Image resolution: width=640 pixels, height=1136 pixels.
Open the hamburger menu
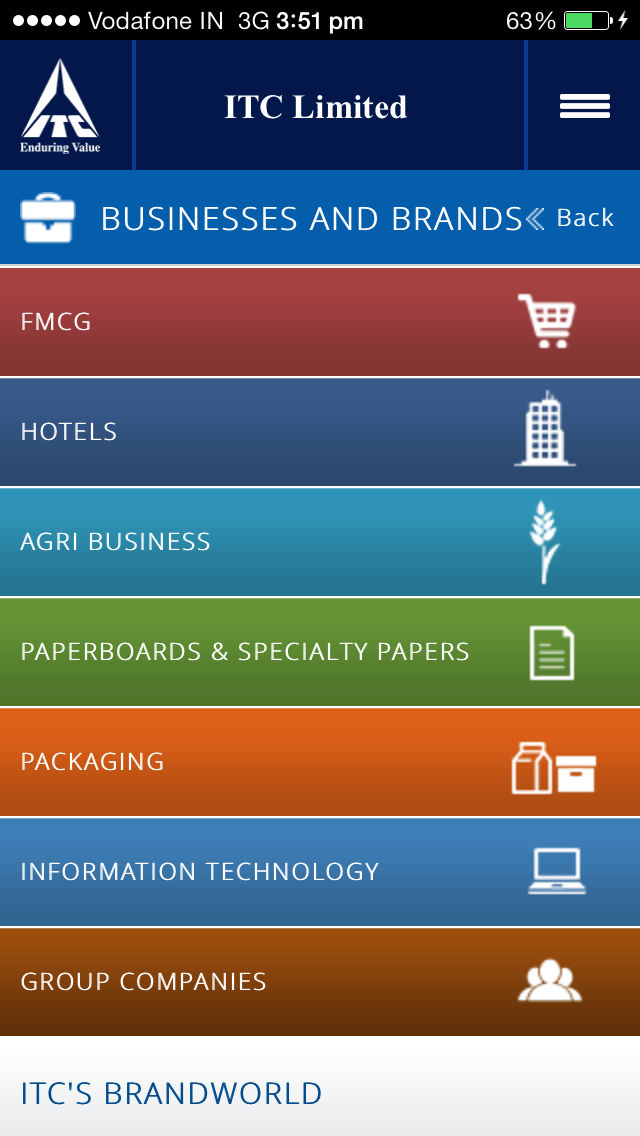[x=584, y=106]
